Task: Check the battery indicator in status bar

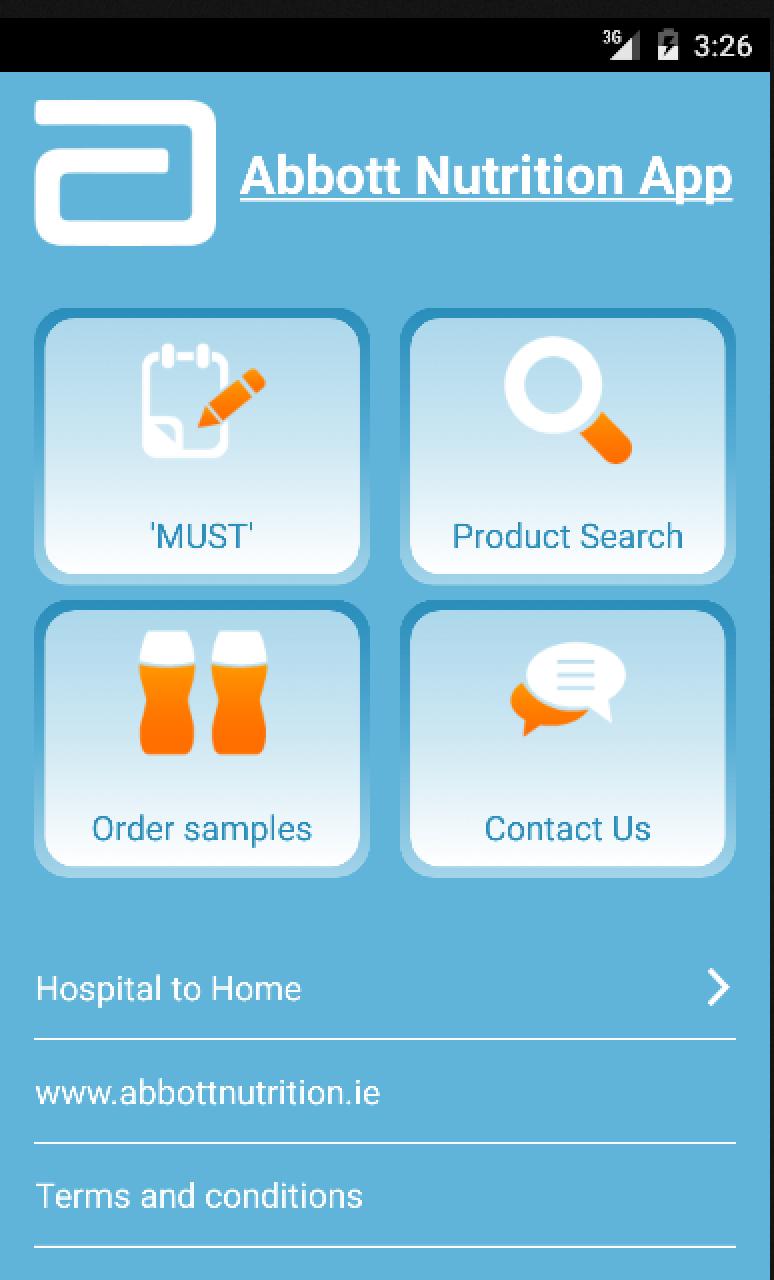Action: pyautogui.click(x=667, y=45)
